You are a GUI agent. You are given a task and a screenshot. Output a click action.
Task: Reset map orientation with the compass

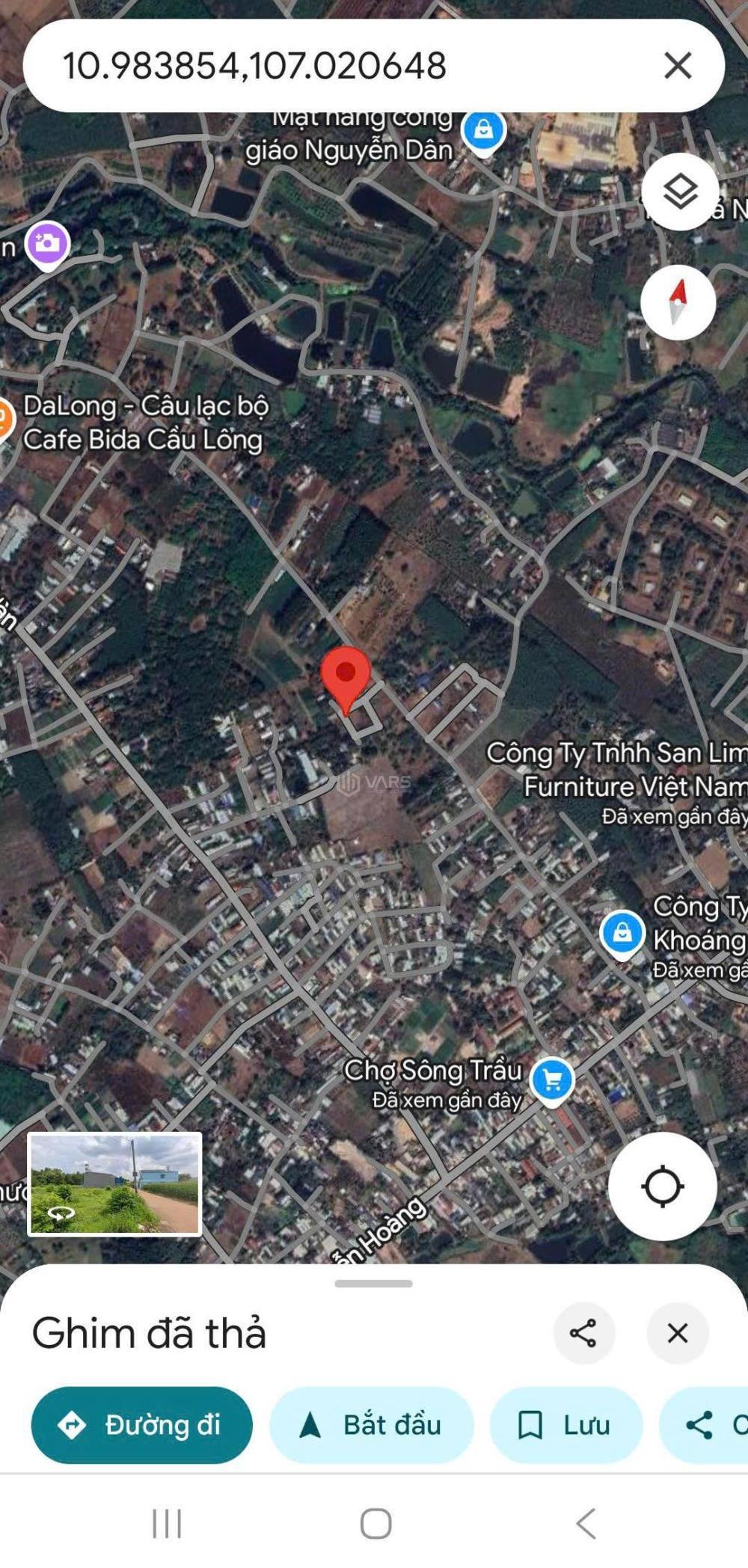pyautogui.click(x=678, y=302)
